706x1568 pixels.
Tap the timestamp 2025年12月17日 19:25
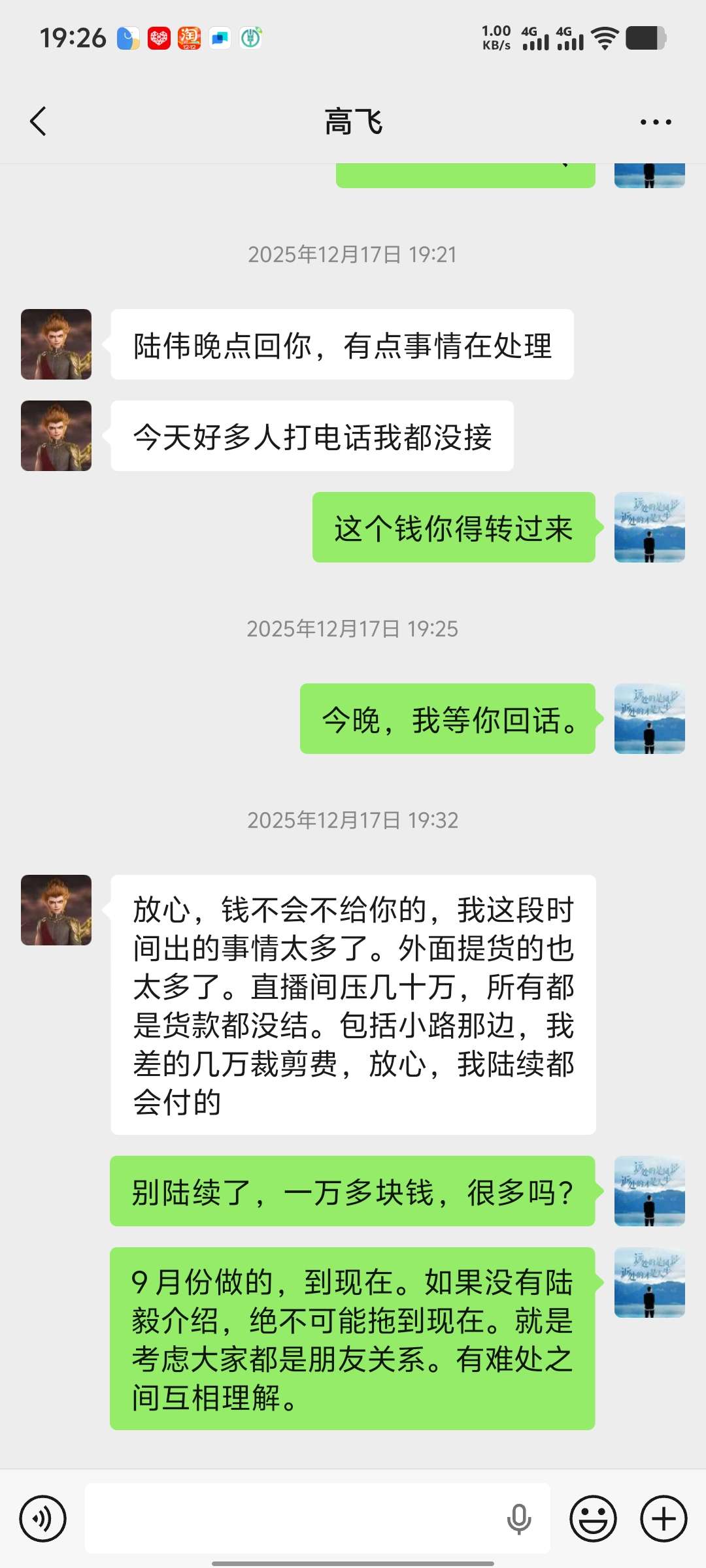coord(353,629)
